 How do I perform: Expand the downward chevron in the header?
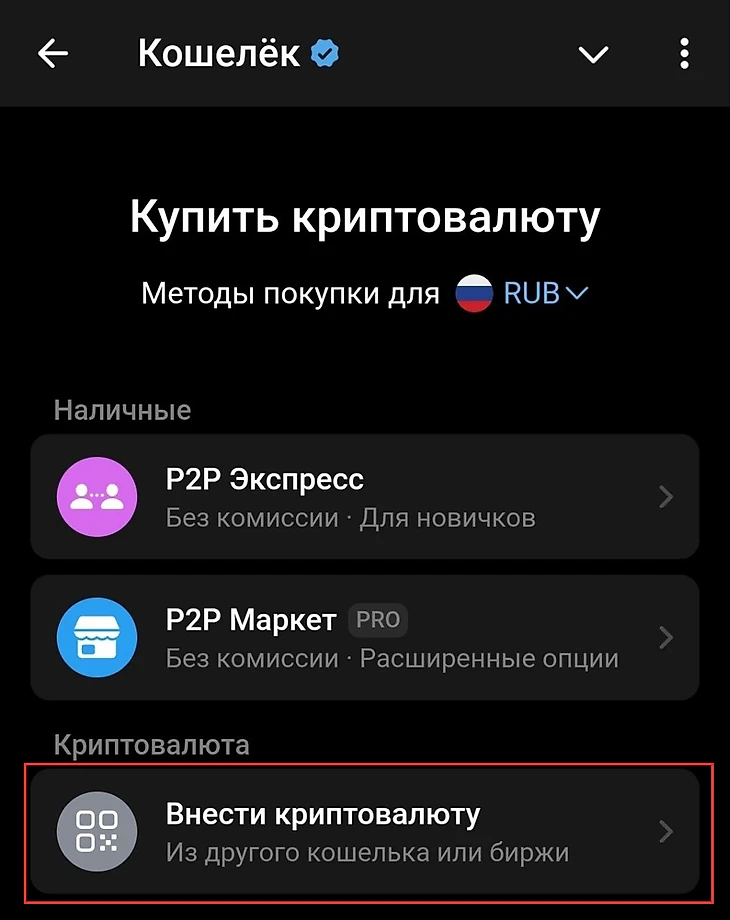coord(593,55)
